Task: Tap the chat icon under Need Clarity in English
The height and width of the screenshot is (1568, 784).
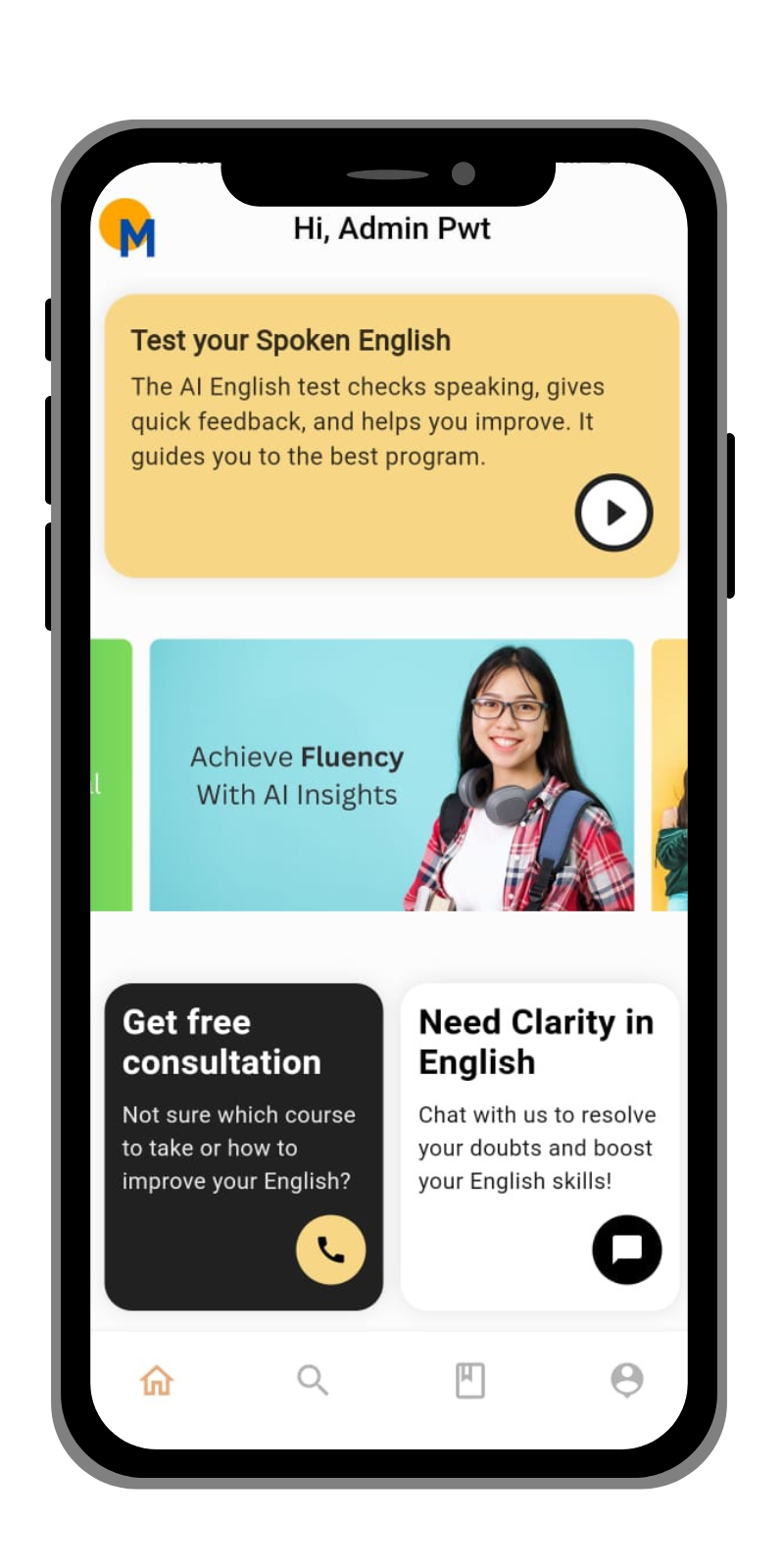Action: [626, 1249]
